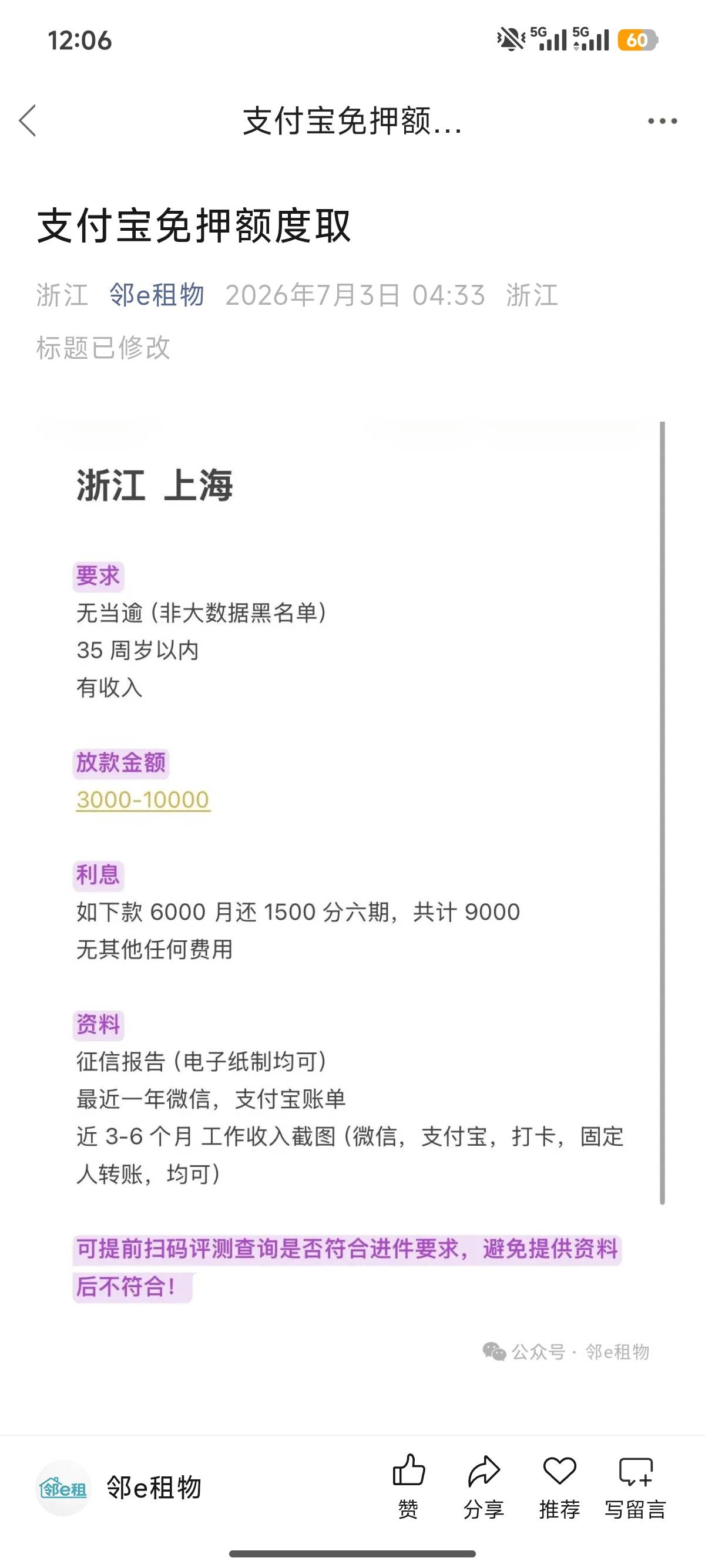This screenshot has height=1568, width=705.
Task: Write a comment via 写留言
Action: pyautogui.click(x=635, y=1486)
